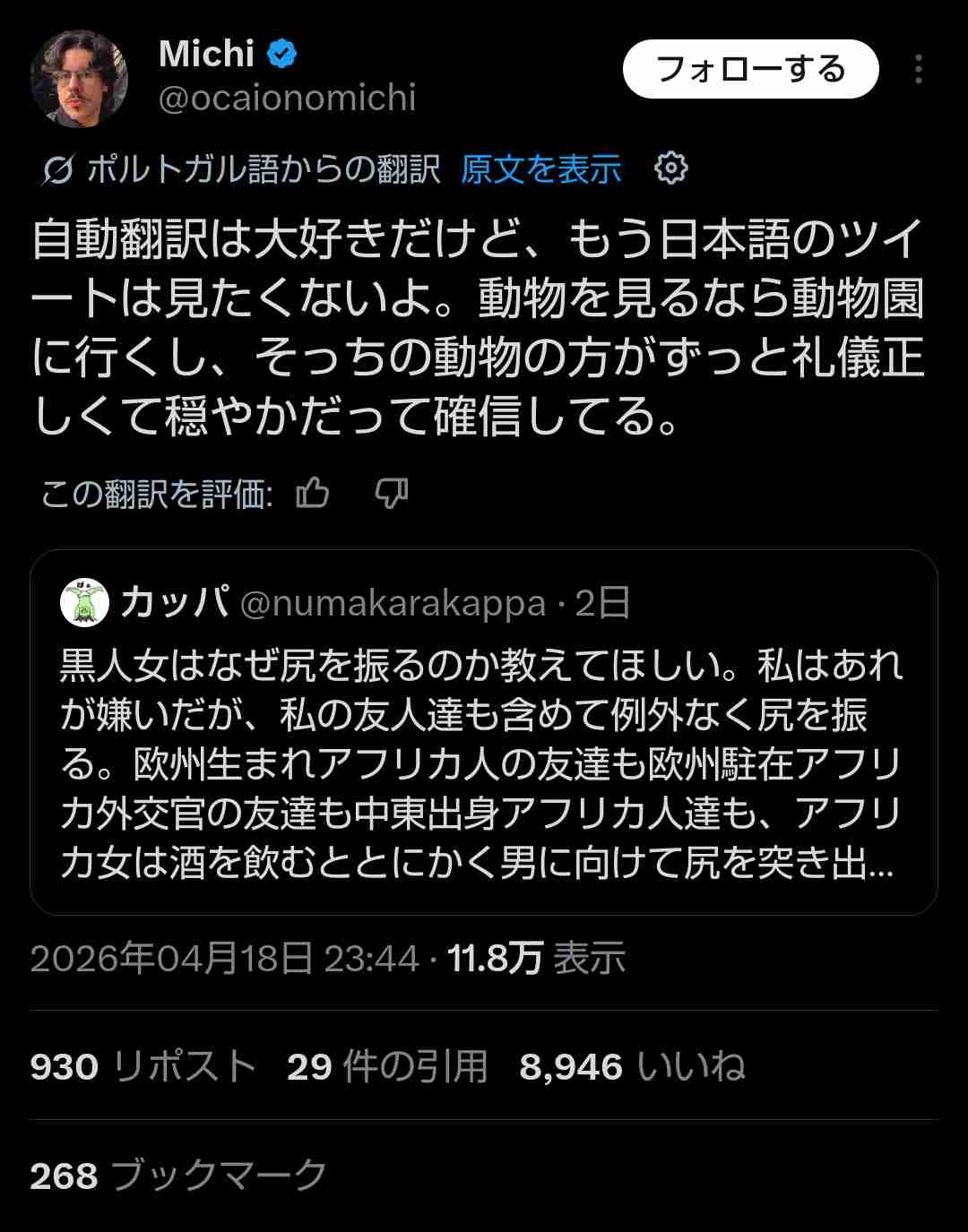This screenshot has width=968, height=1232.
Task: Open Michi's profile picture
Action: [x=79, y=80]
